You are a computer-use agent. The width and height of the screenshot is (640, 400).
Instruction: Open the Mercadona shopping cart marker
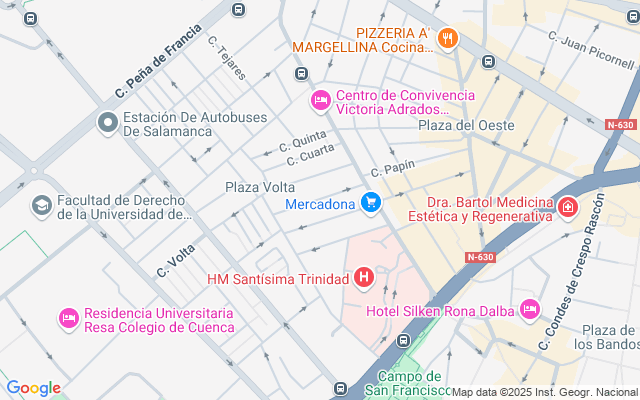371,203
